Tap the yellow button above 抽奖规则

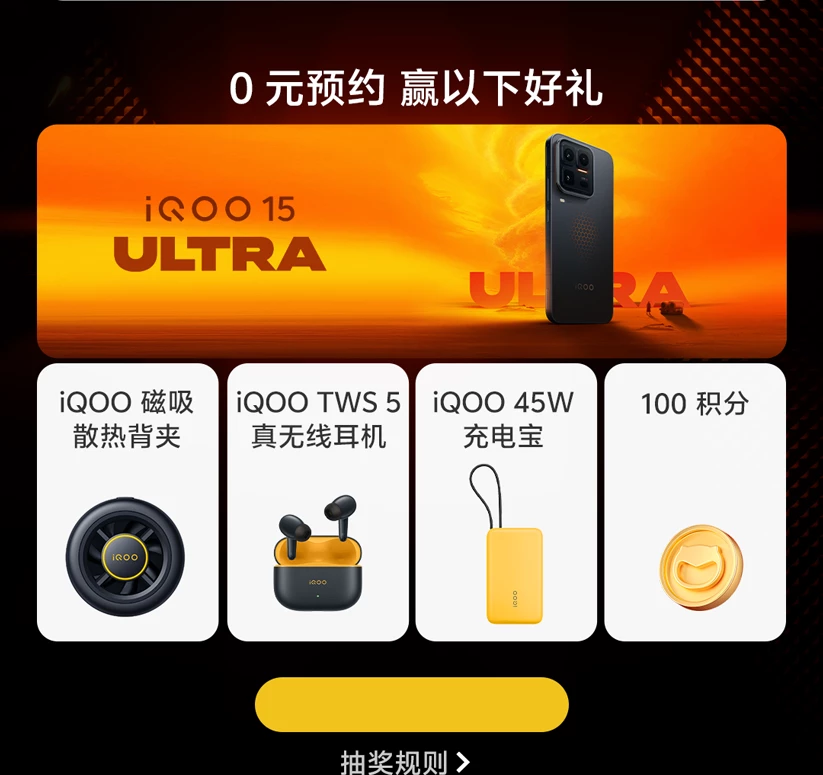tap(411, 704)
